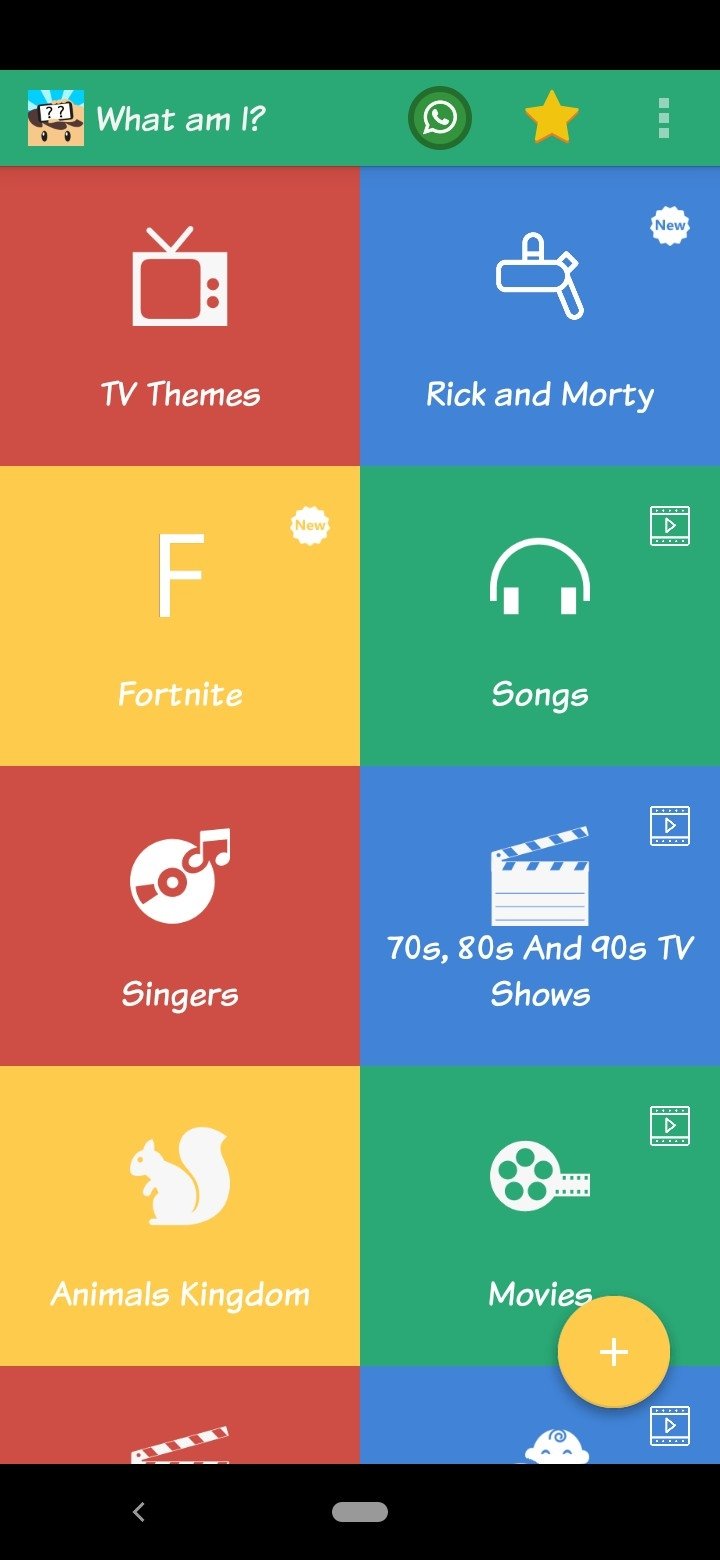The width and height of the screenshot is (720, 1560).
Task: Open the Movies category
Action: (x=540, y=1216)
